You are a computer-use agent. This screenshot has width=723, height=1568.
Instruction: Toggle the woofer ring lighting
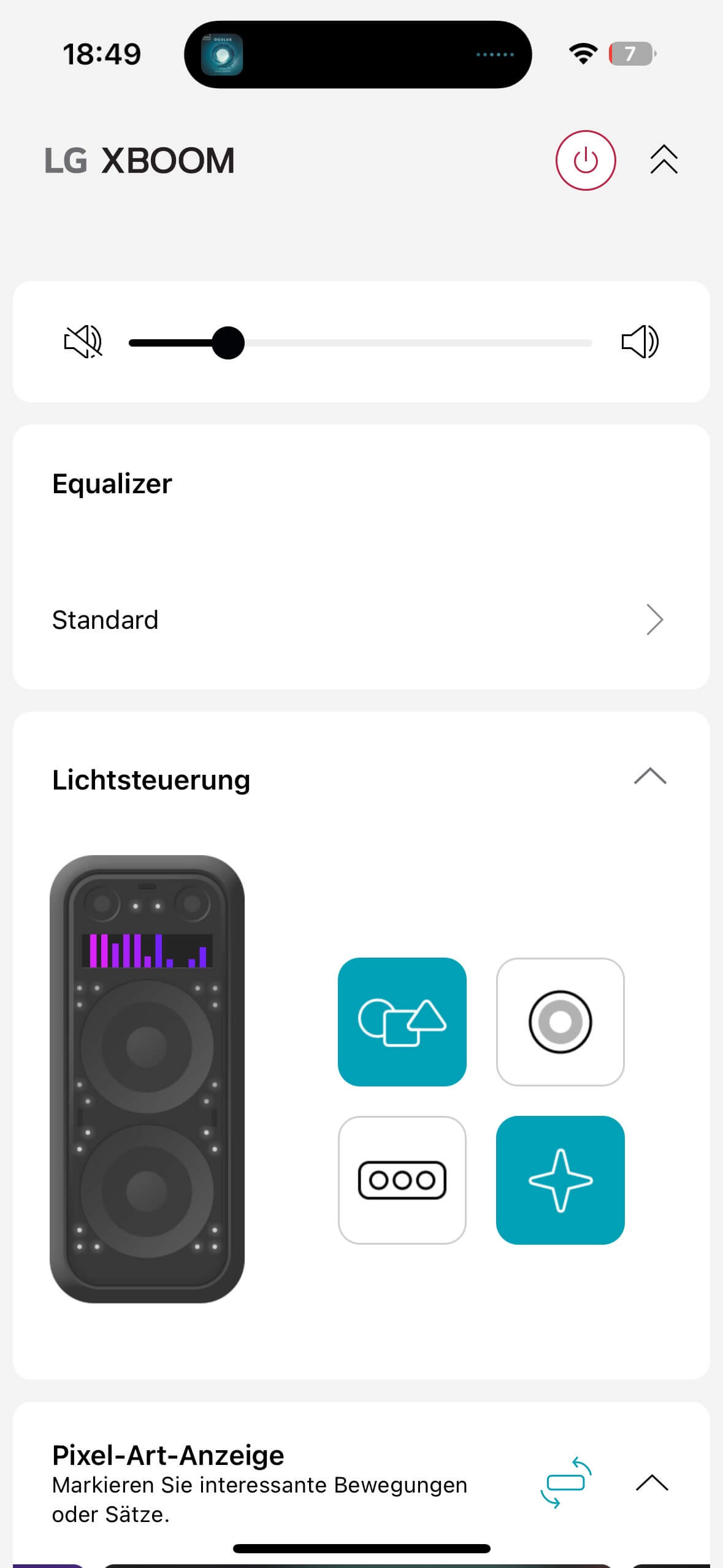(560, 1021)
